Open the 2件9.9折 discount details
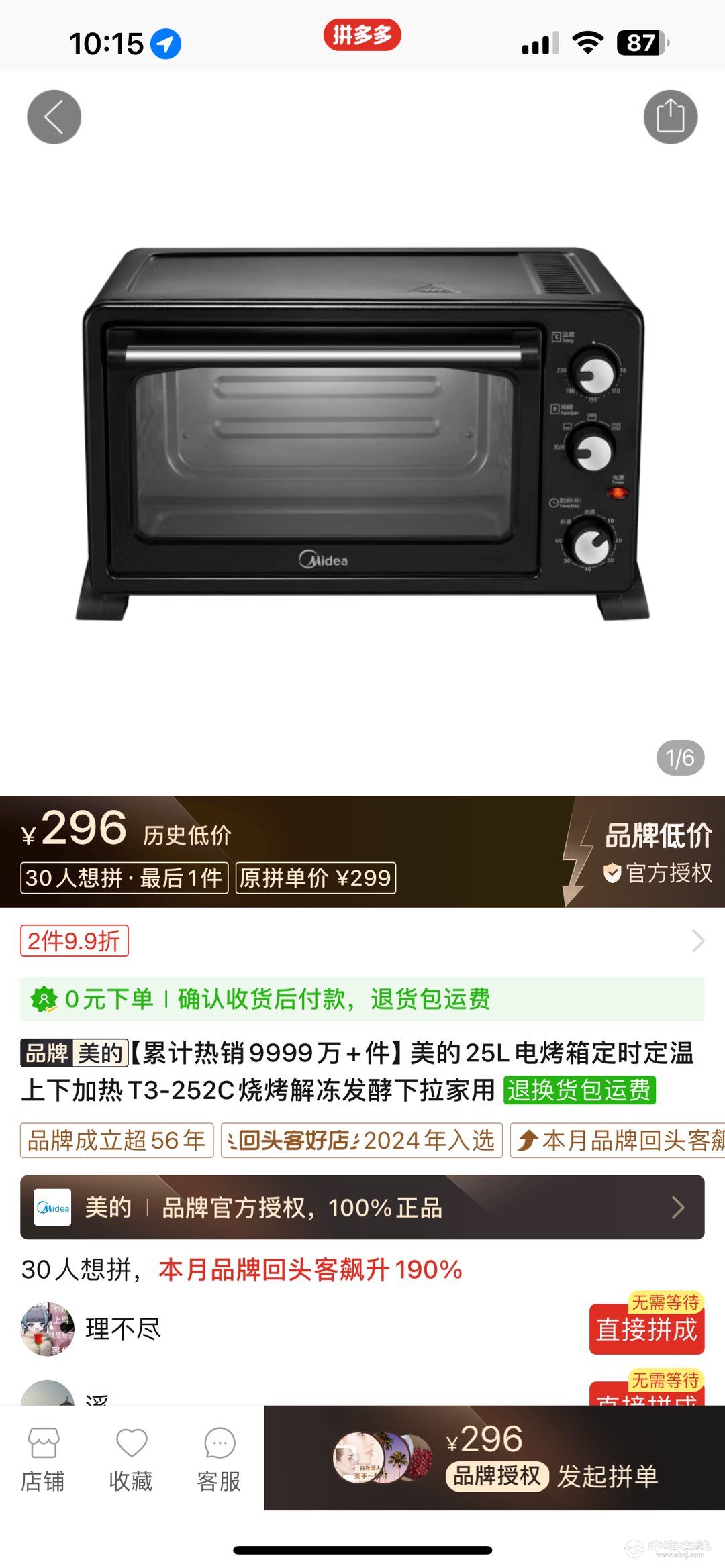This screenshot has width=725, height=1568. (x=75, y=941)
